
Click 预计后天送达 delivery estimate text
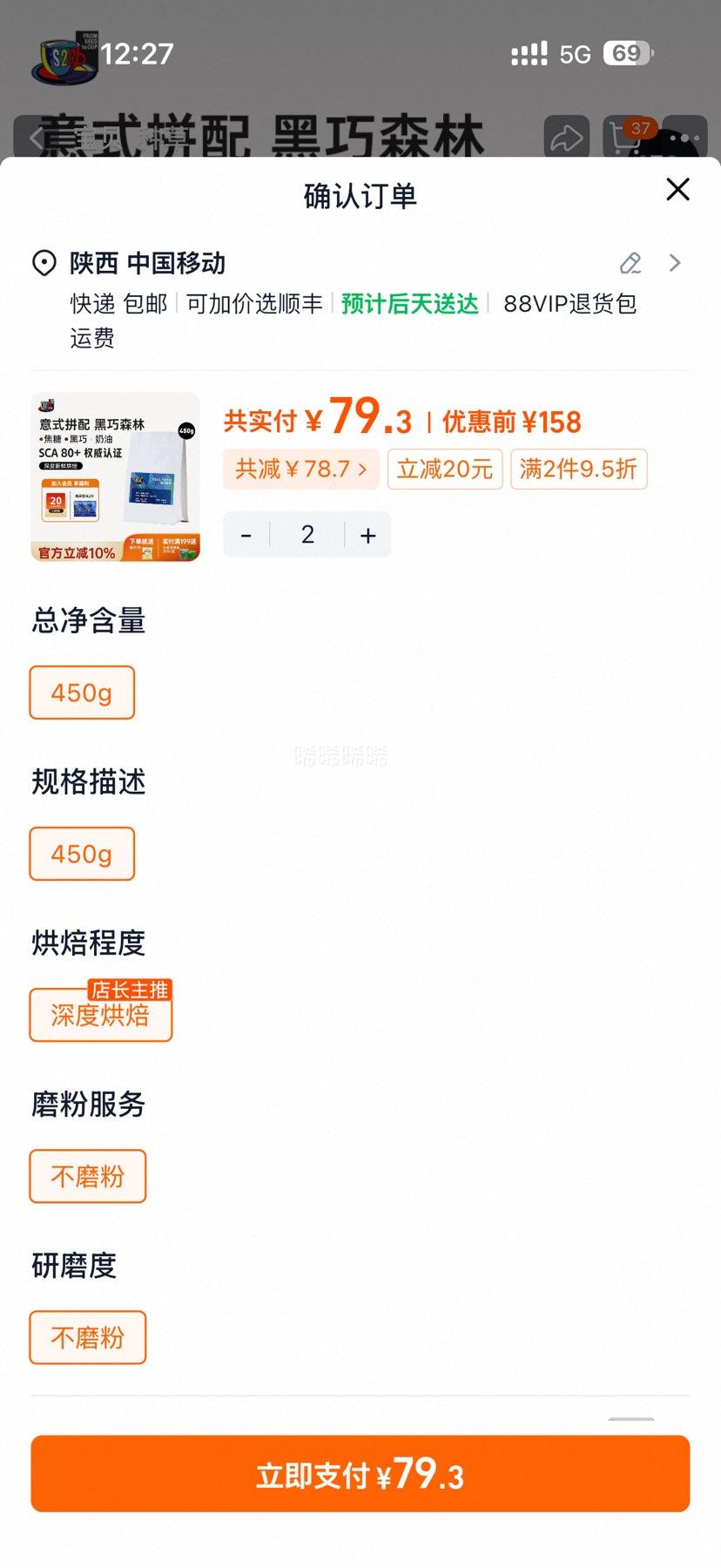click(x=409, y=304)
